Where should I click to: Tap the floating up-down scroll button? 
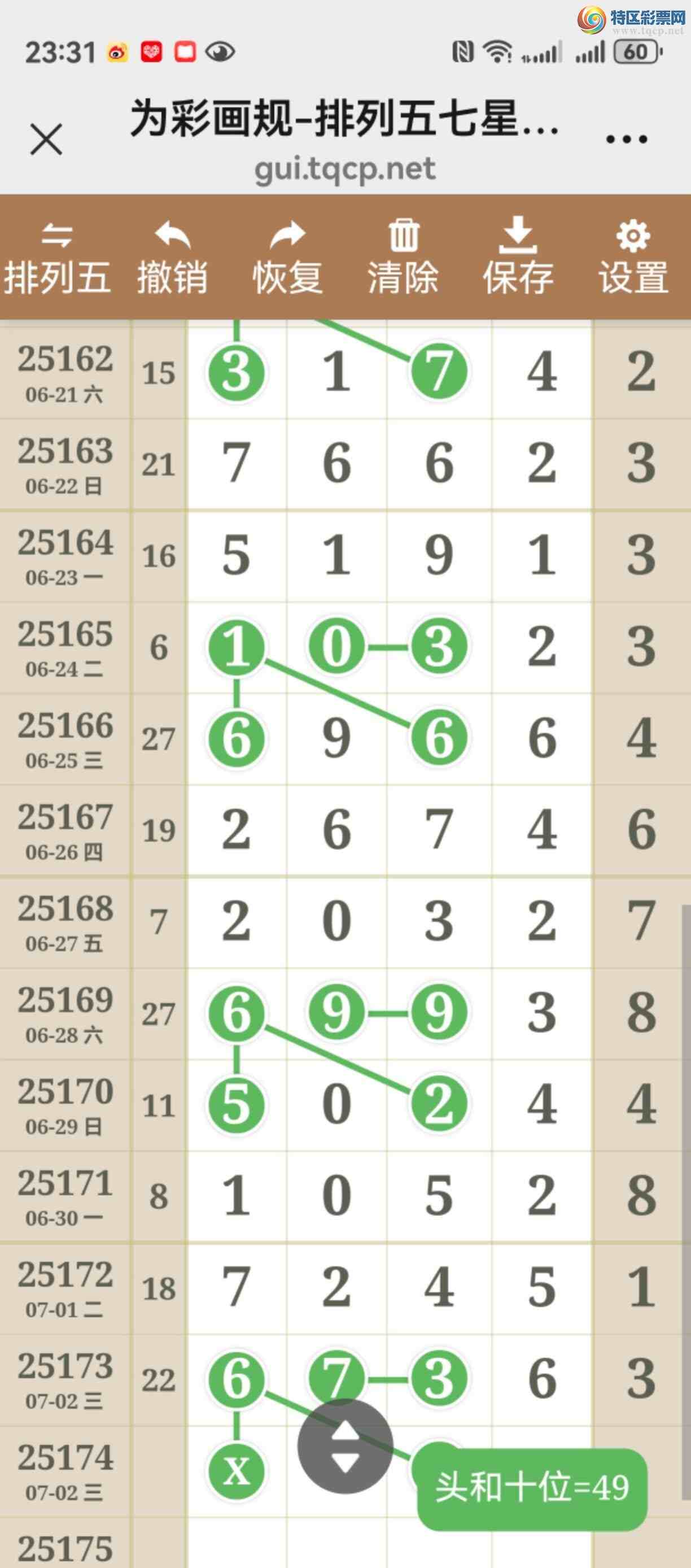pos(345,1445)
